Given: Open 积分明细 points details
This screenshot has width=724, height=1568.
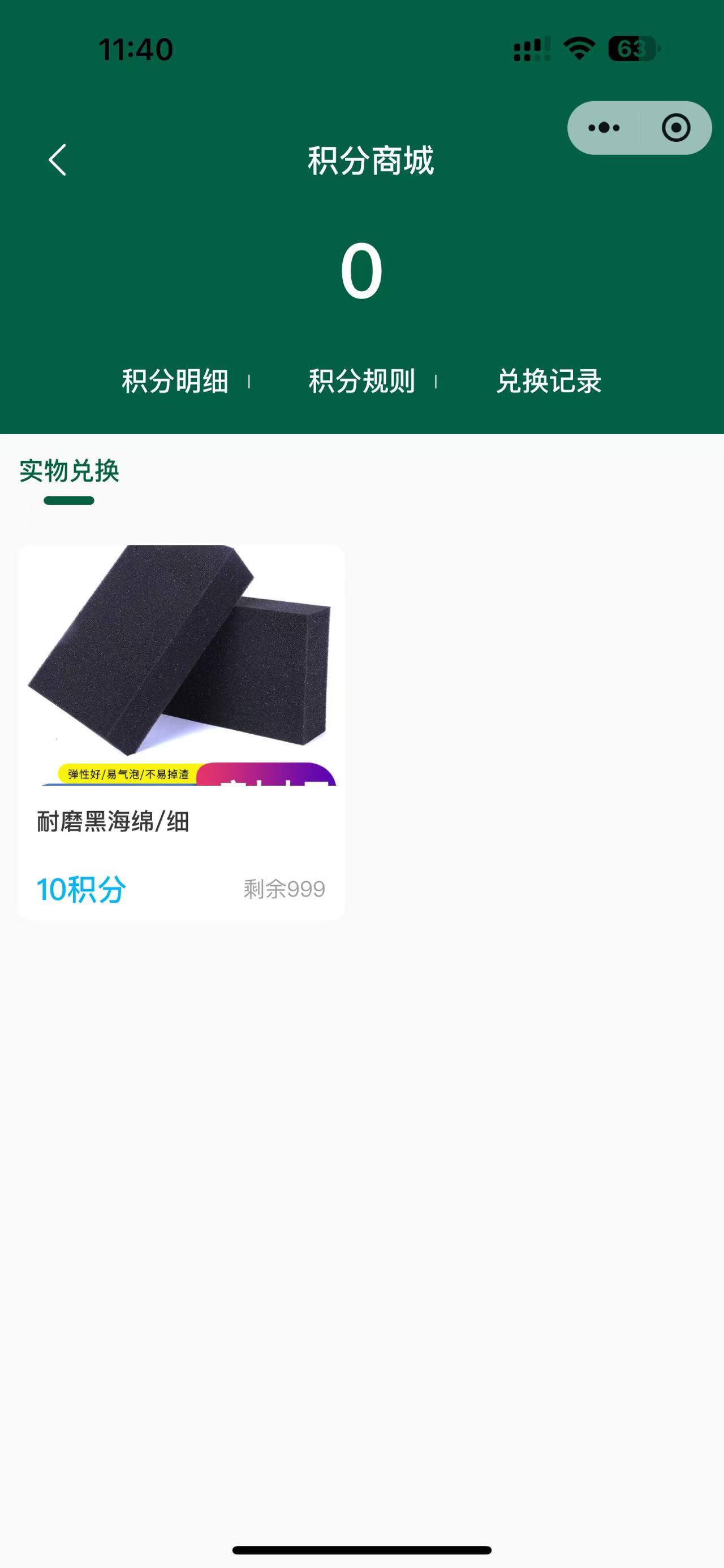Looking at the screenshot, I should point(175,382).
